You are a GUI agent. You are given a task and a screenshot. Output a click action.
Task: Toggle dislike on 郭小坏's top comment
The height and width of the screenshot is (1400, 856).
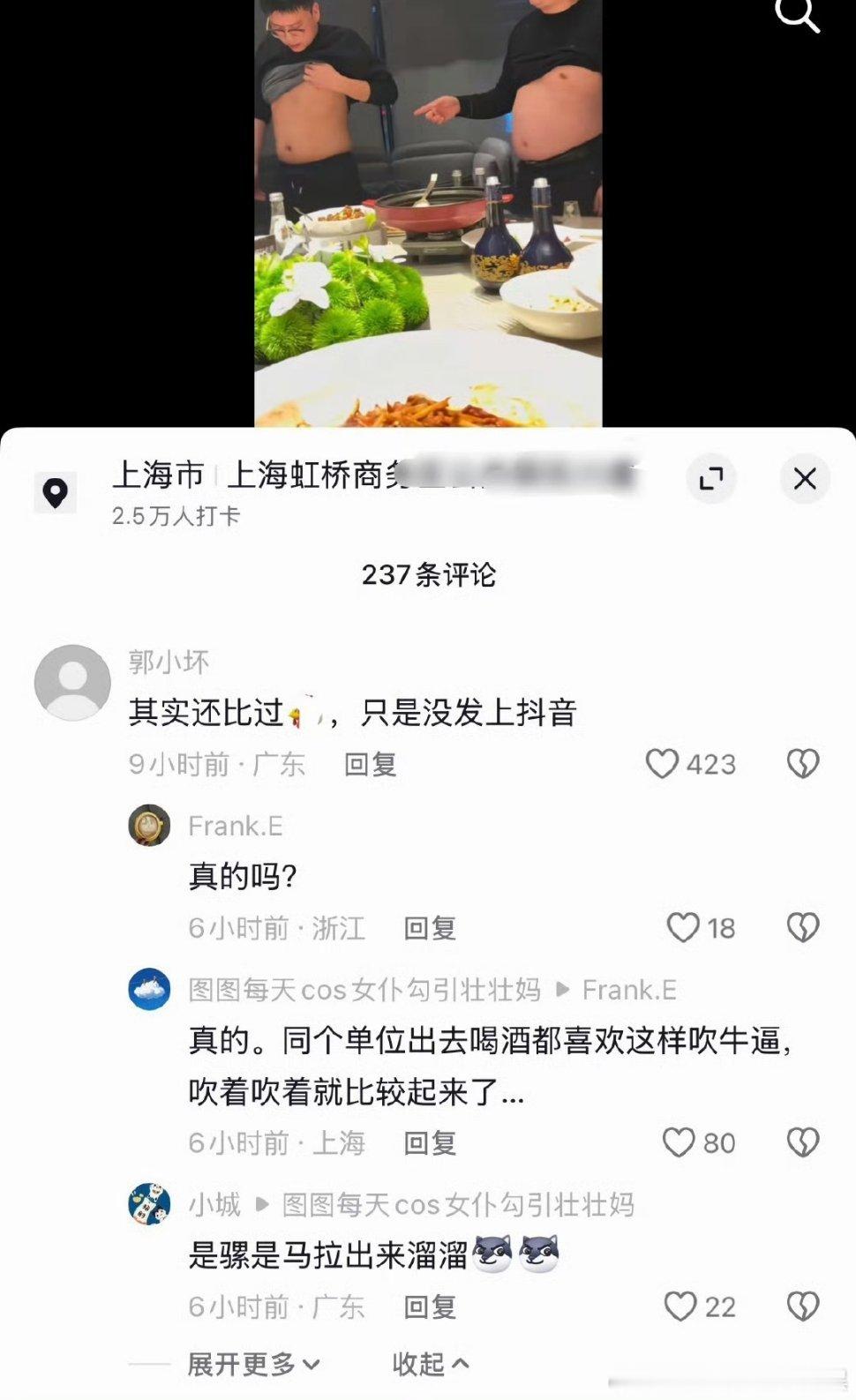coord(803,763)
